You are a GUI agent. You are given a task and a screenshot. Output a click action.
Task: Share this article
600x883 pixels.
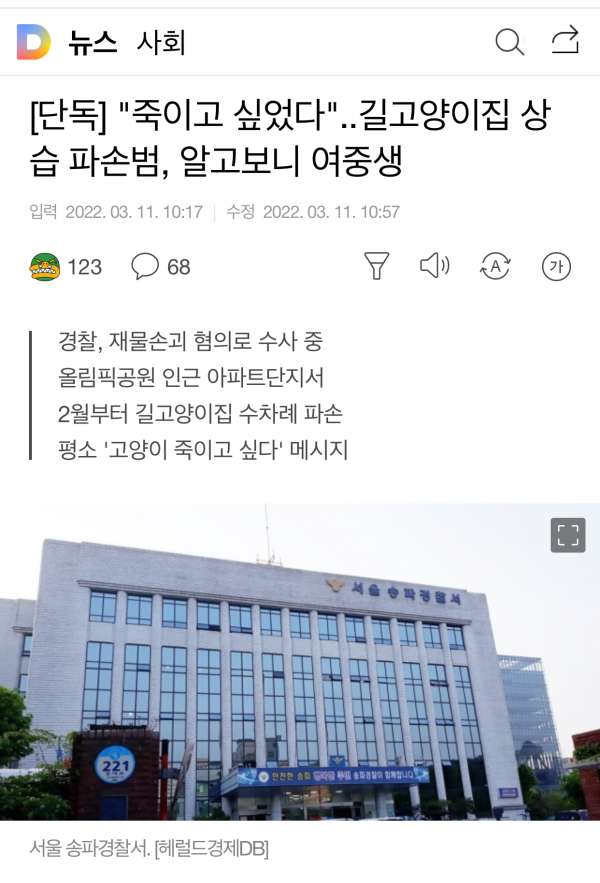565,41
